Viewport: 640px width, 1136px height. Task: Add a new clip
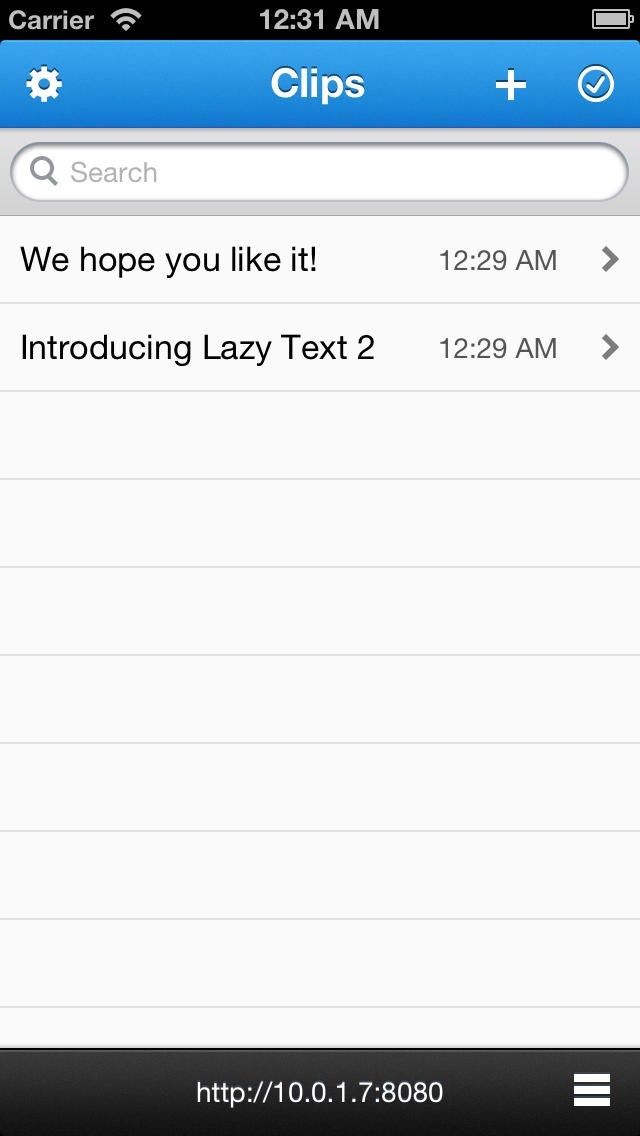tap(510, 85)
